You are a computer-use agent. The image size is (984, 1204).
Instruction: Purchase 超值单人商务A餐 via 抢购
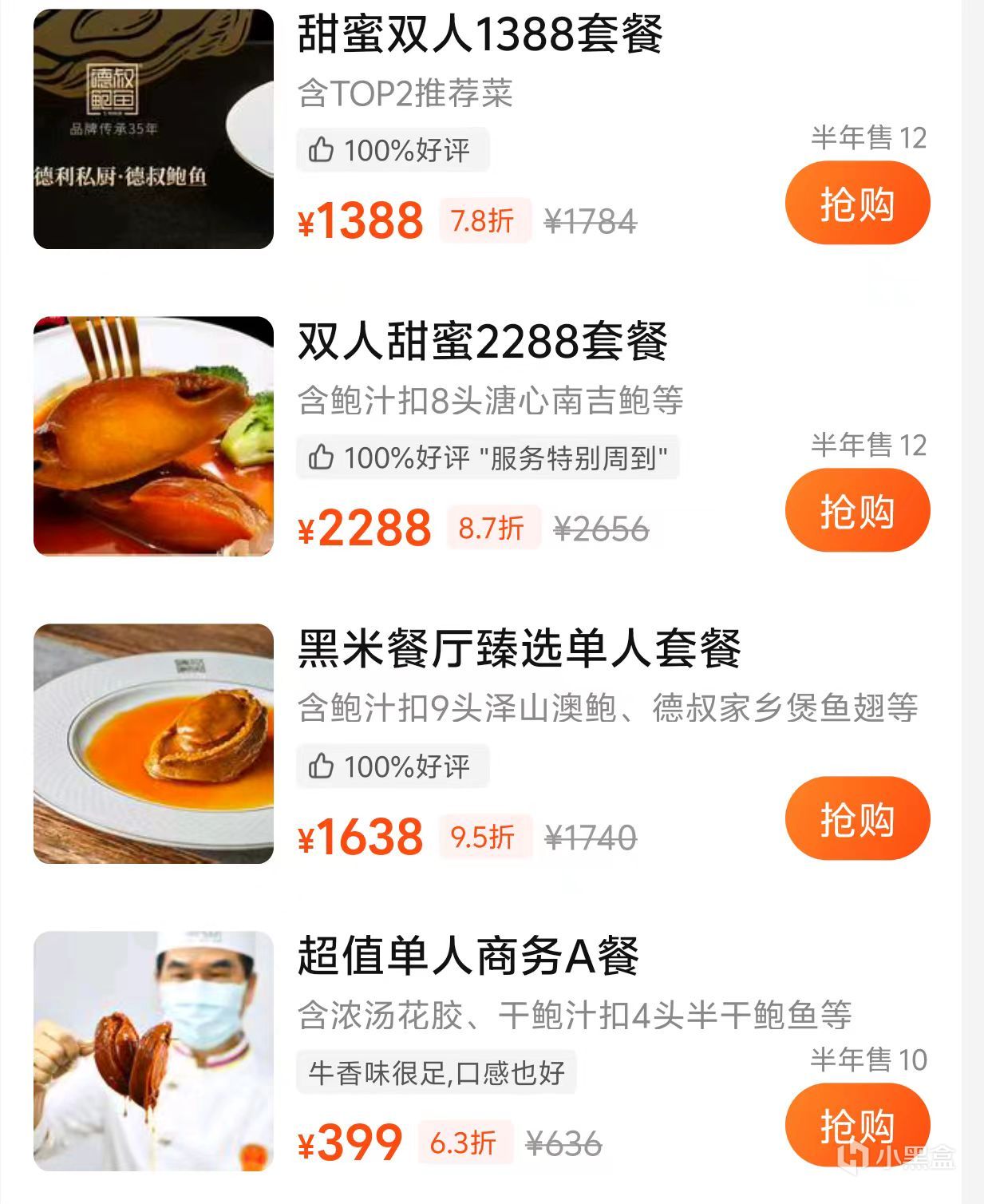pos(857,1124)
